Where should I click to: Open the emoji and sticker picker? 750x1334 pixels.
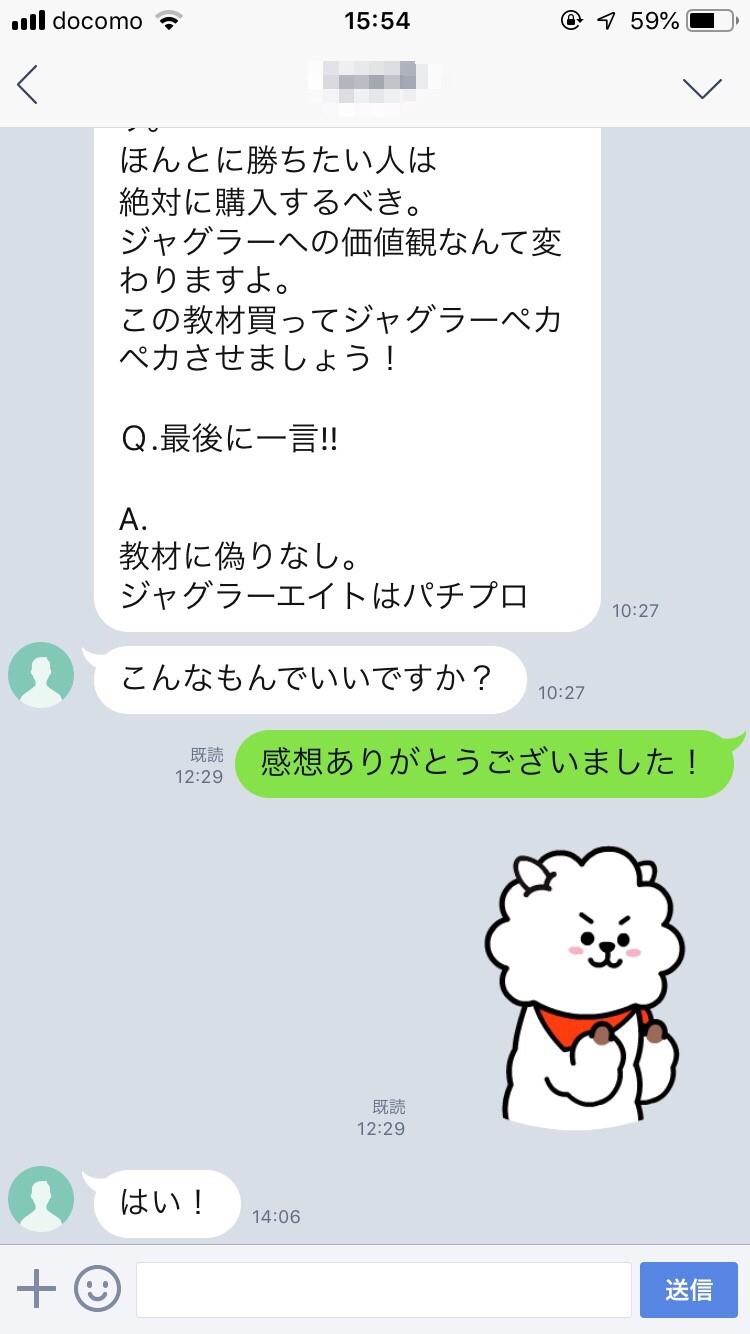97,1289
